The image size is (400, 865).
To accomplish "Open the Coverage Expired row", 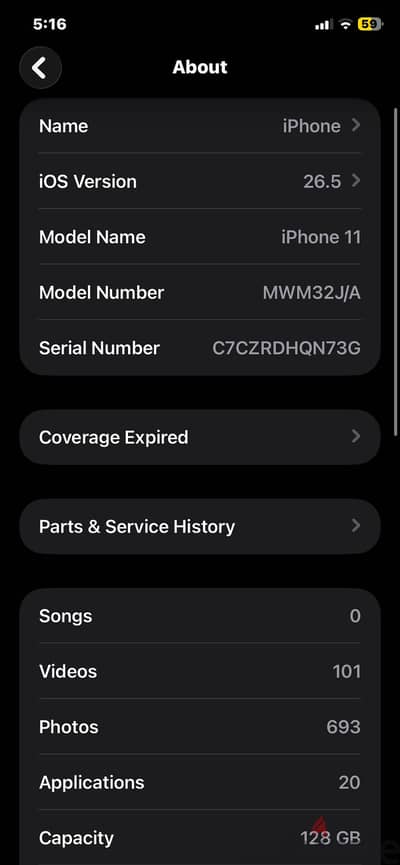I will coord(200,437).
